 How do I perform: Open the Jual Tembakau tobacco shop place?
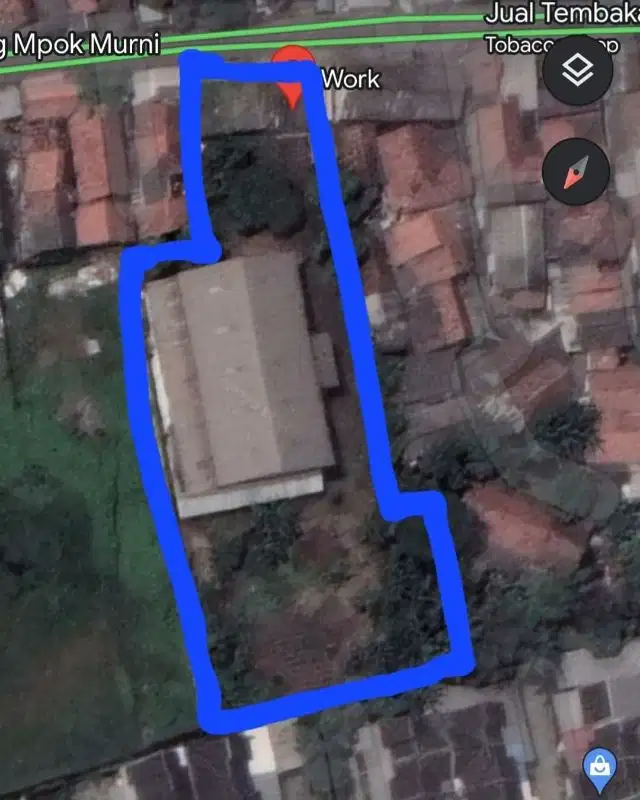tap(562, 15)
